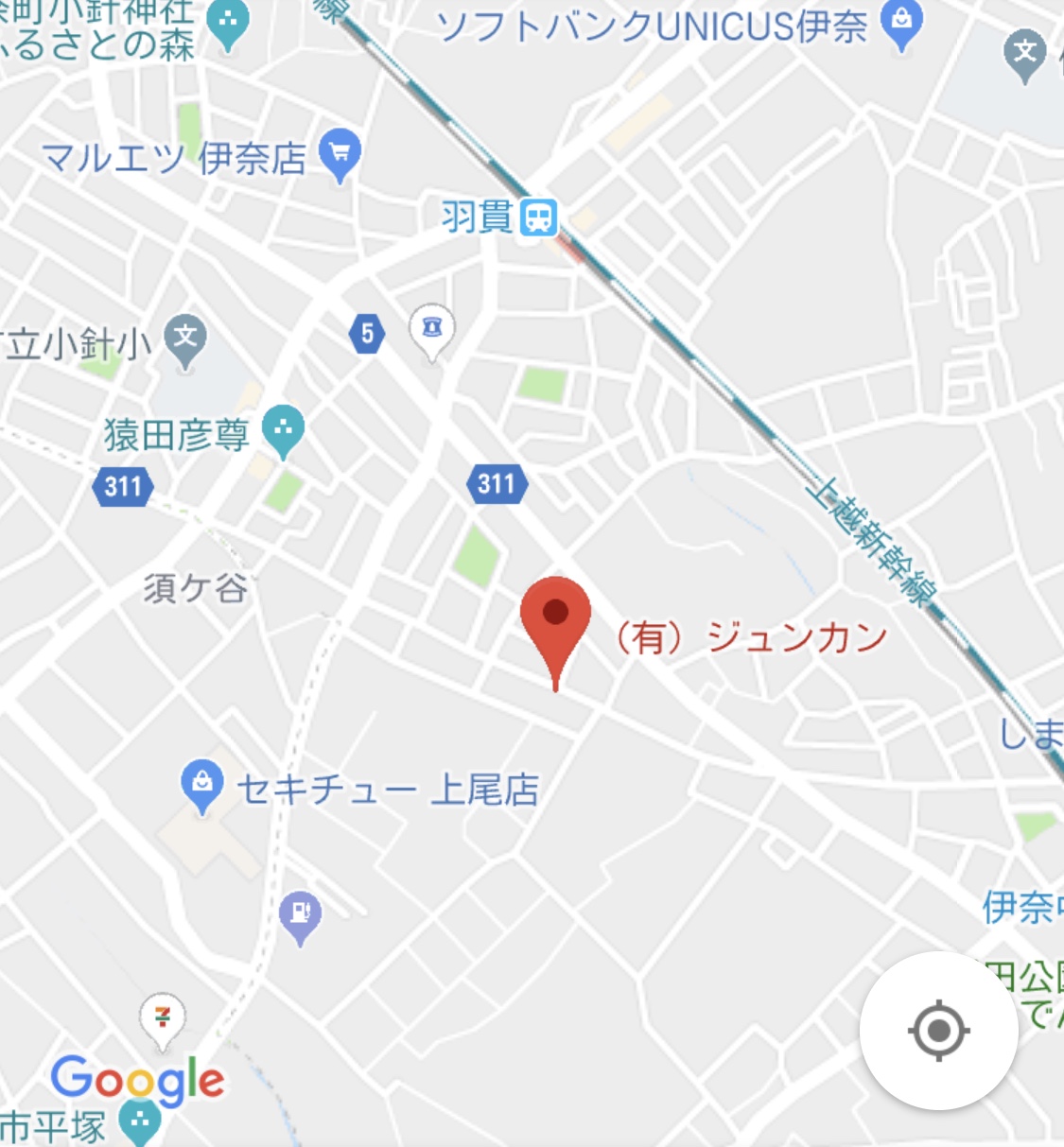Open the セキチュー 上尾店 store marker

coord(201,784)
